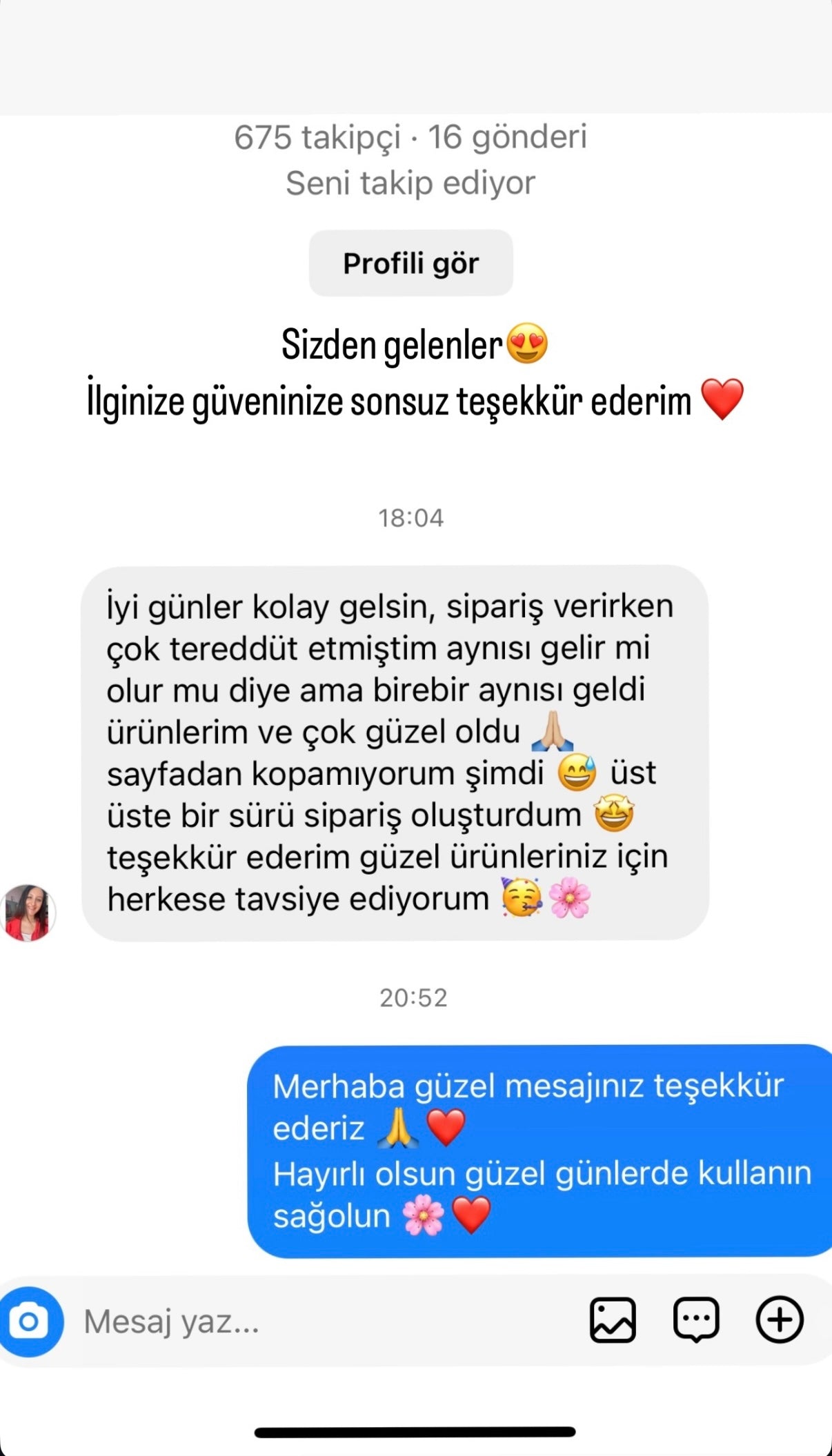Screen dimensions: 832x1456
Task: Open the sender's profile picture avatar
Action: click(28, 913)
